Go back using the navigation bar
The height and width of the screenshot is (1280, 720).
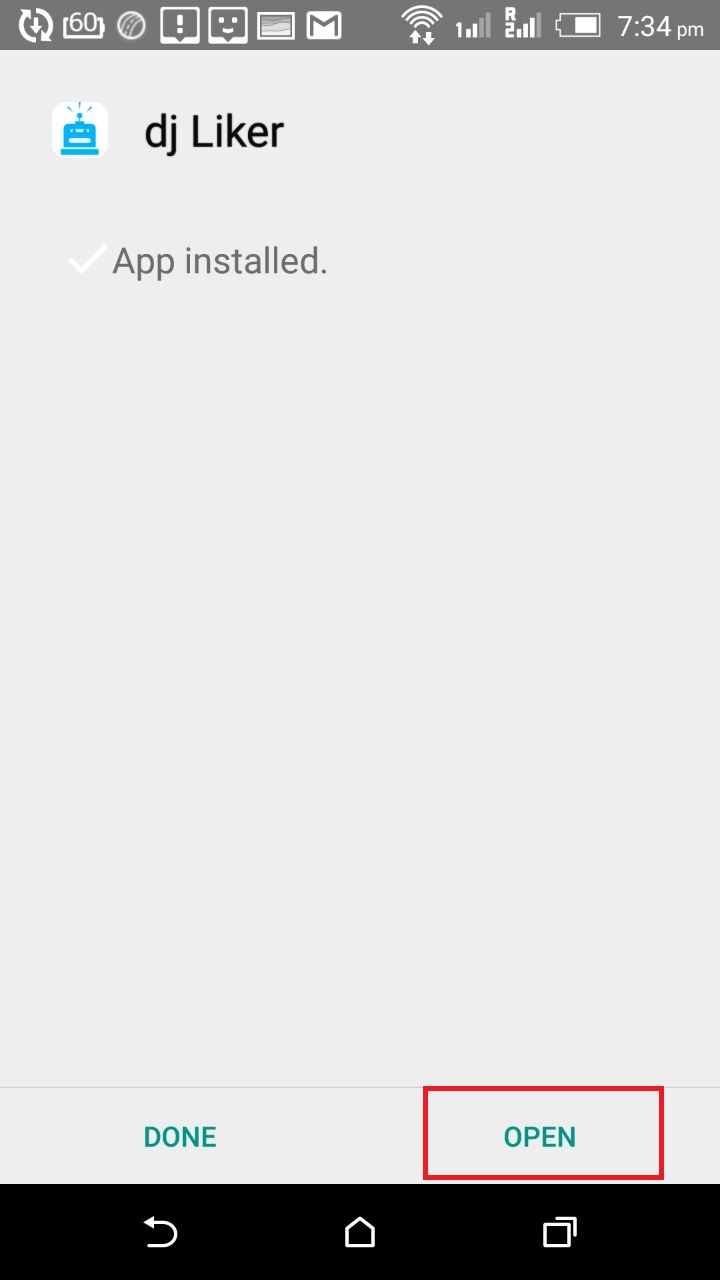coord(160,1232)
